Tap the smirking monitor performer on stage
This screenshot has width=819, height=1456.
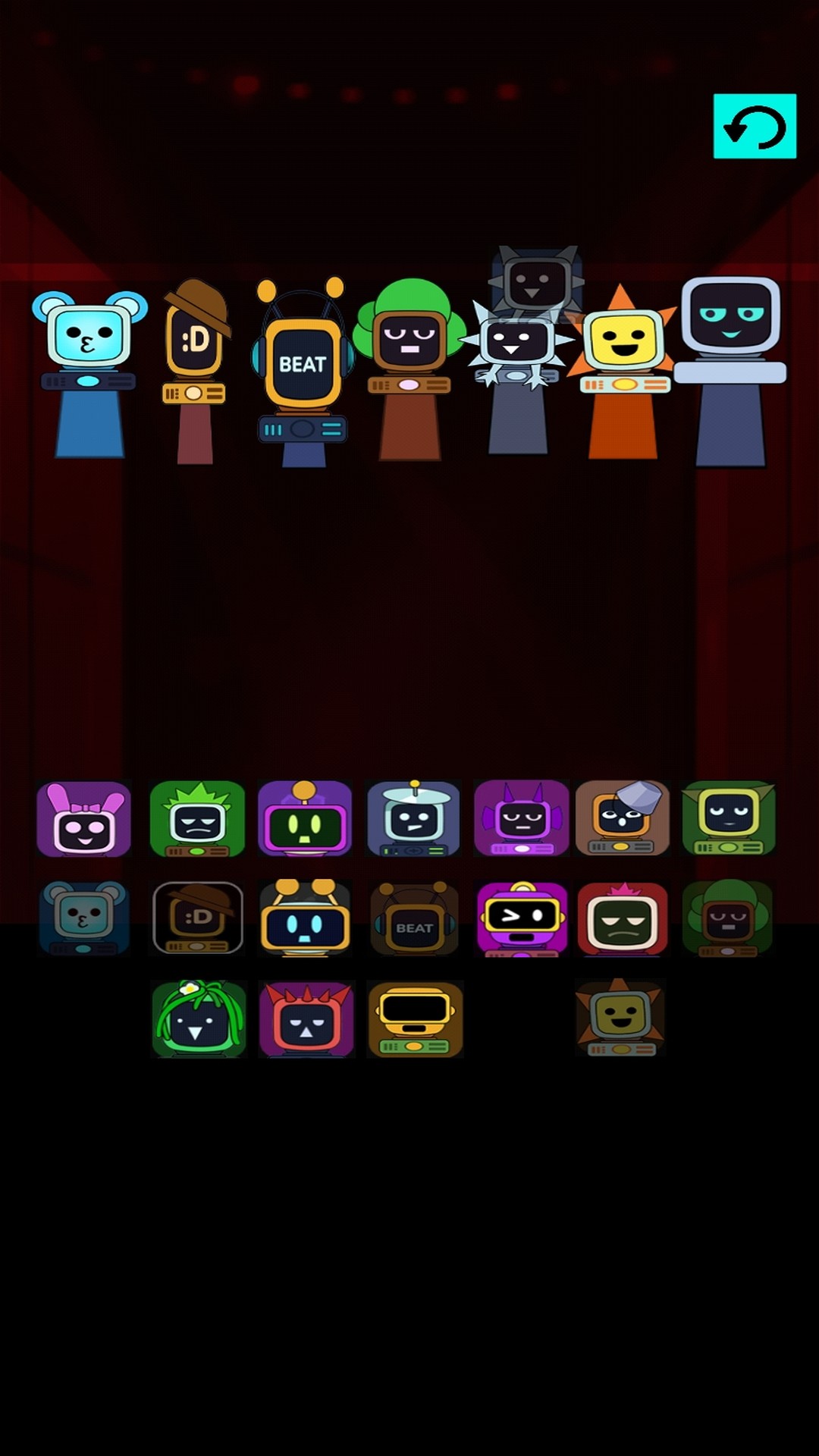click(730, 364)
